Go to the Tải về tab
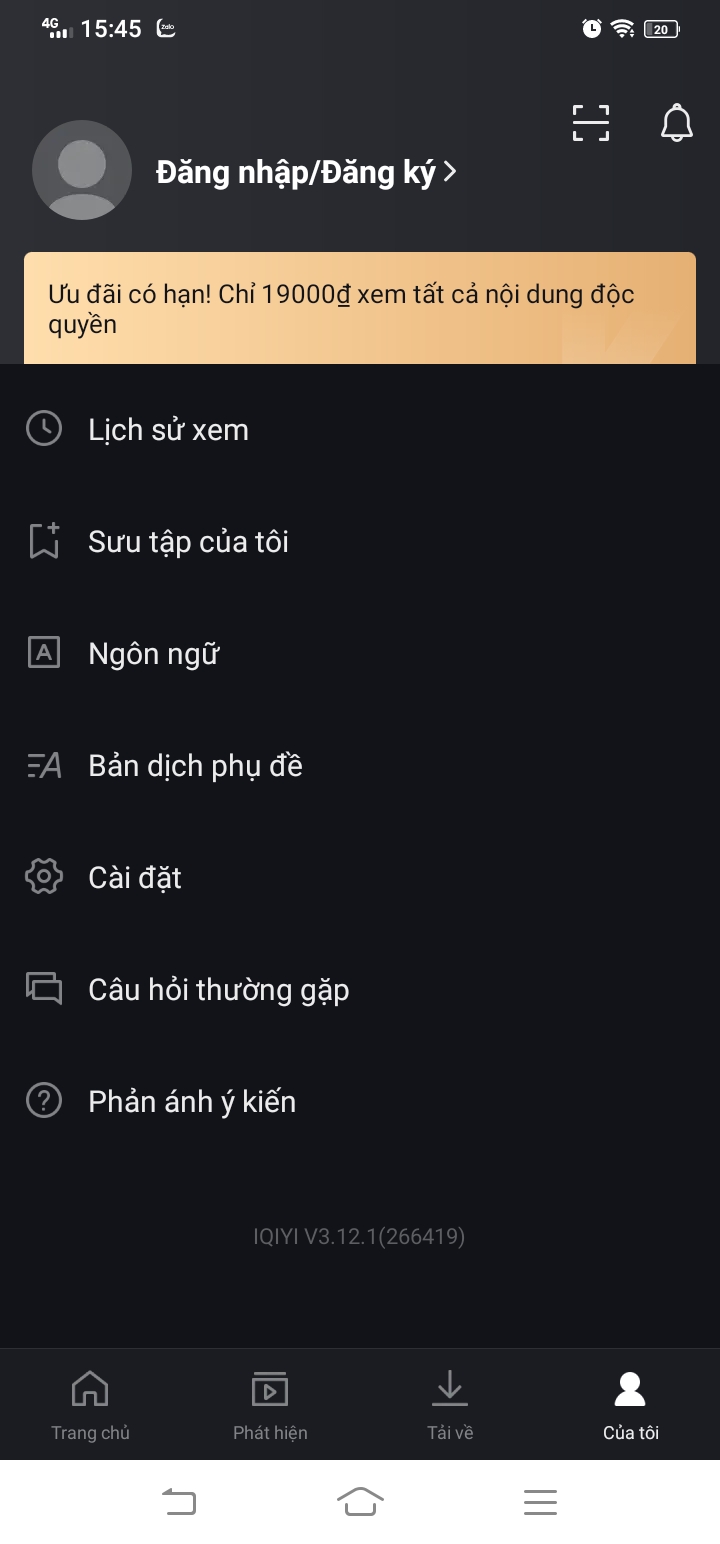Screen dimensions: 720x1544 click(450, 1405)
